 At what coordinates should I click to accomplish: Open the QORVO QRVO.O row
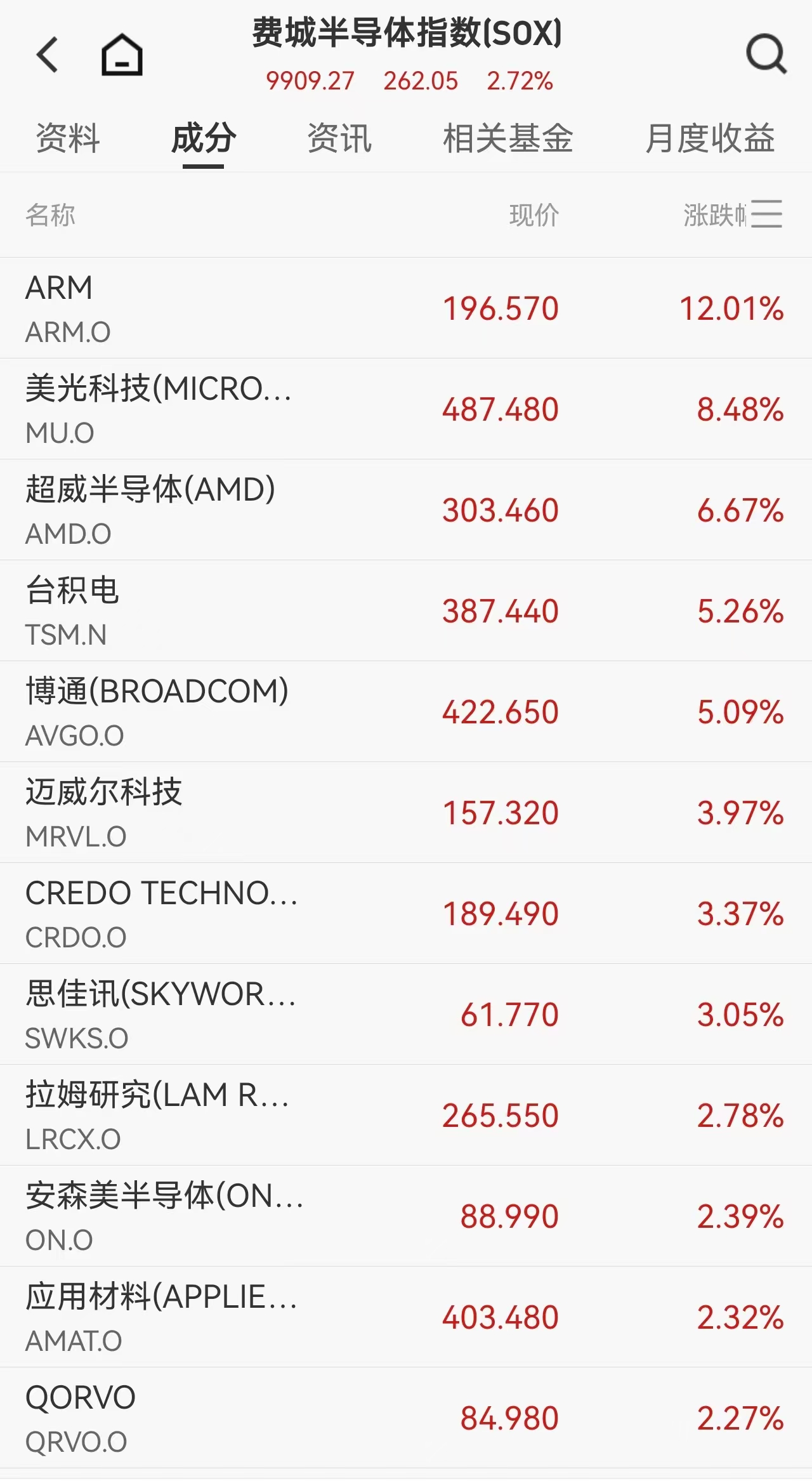click(x=406, y=1418)
